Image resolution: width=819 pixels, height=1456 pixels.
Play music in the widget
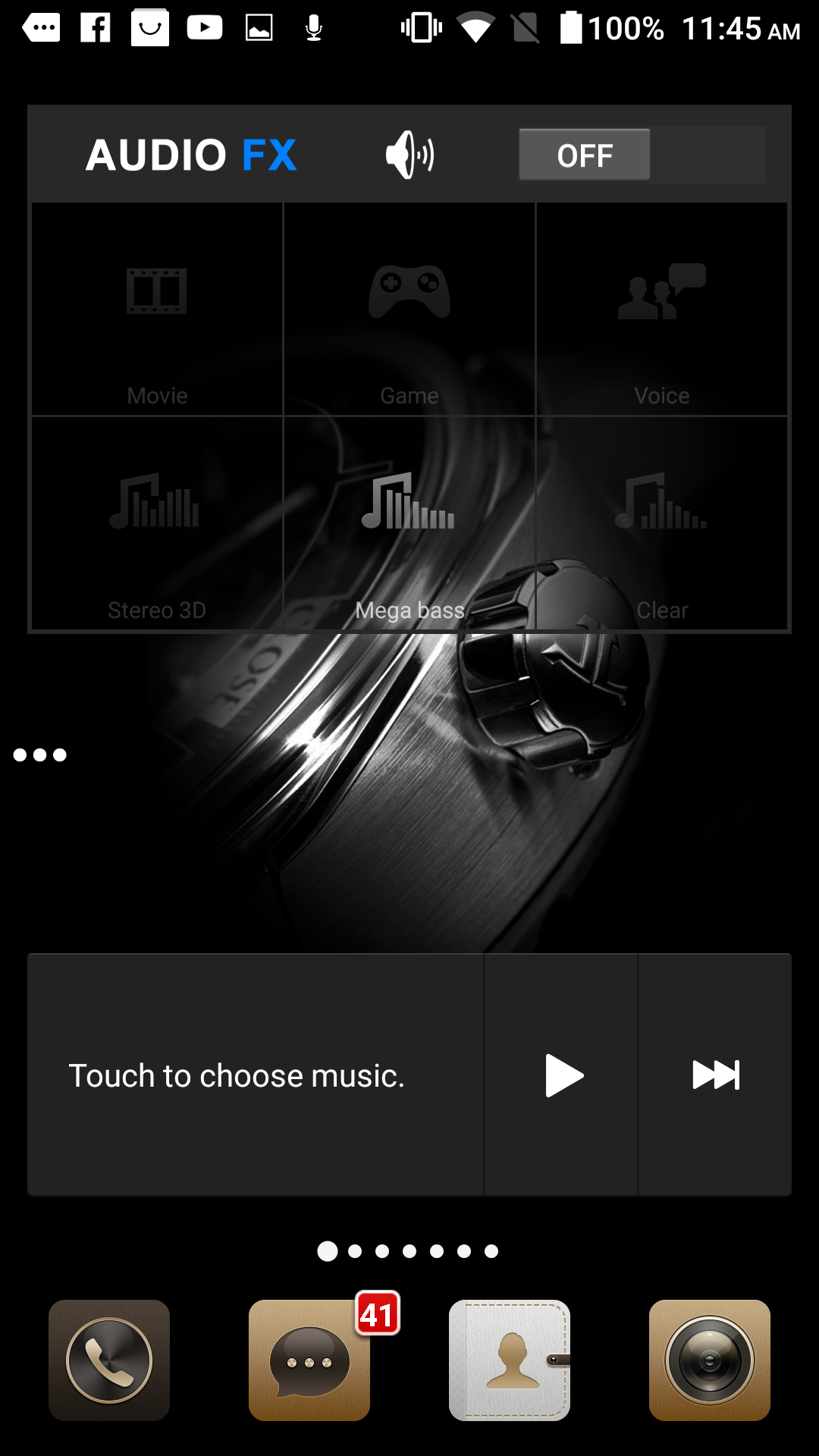click(x=562, y=1075)
